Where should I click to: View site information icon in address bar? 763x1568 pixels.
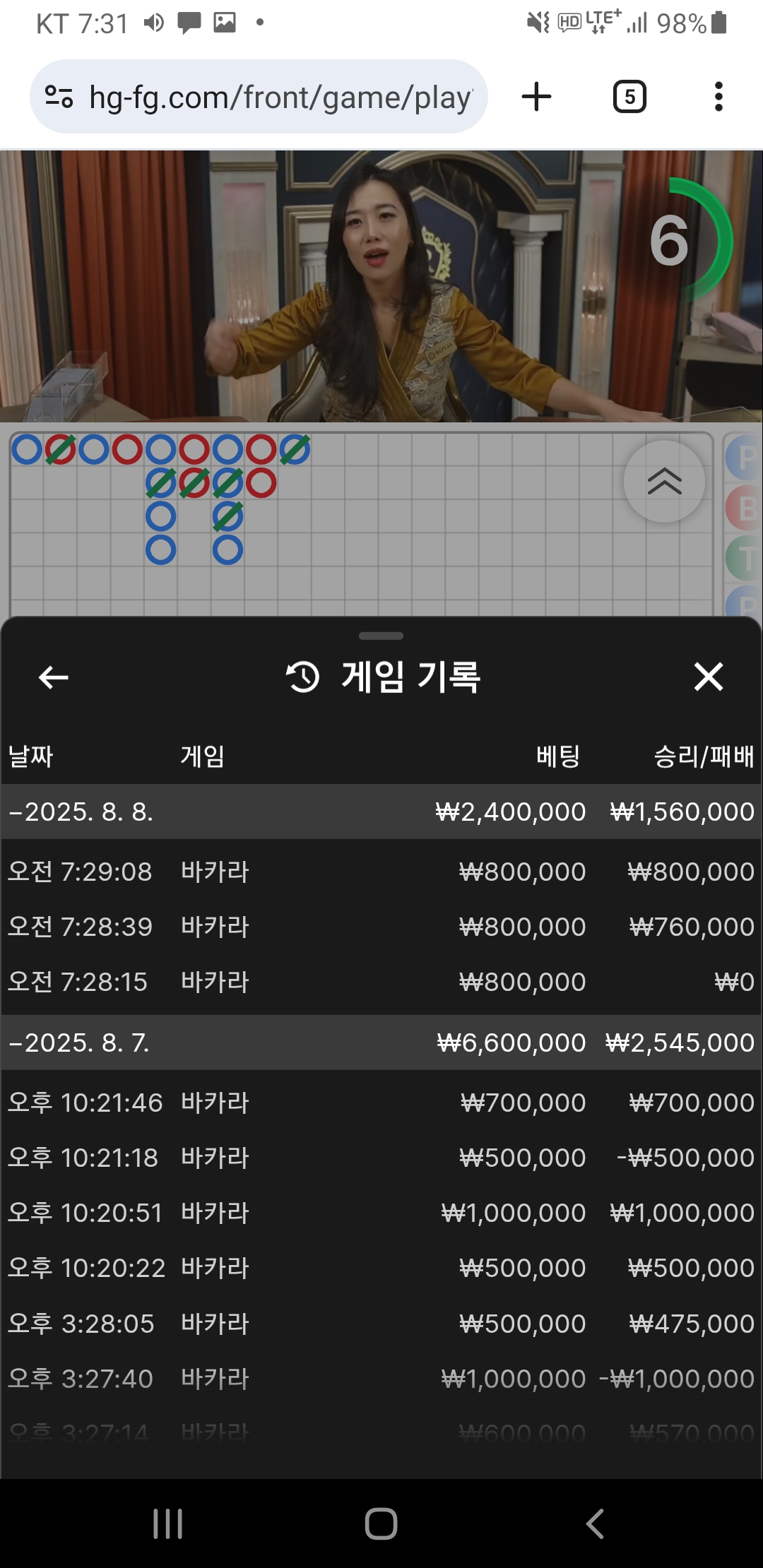59,97
